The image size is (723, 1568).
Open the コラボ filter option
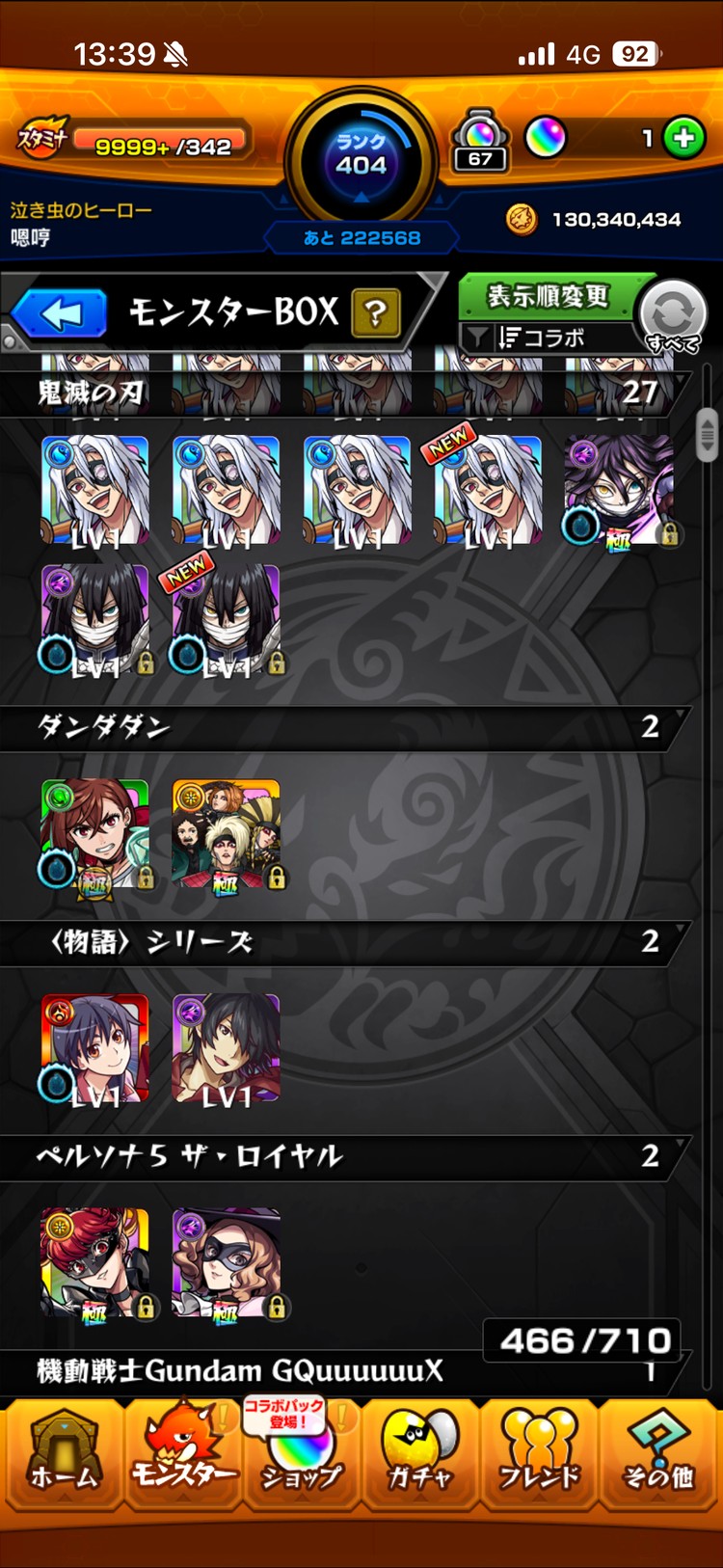click(545, 338)
